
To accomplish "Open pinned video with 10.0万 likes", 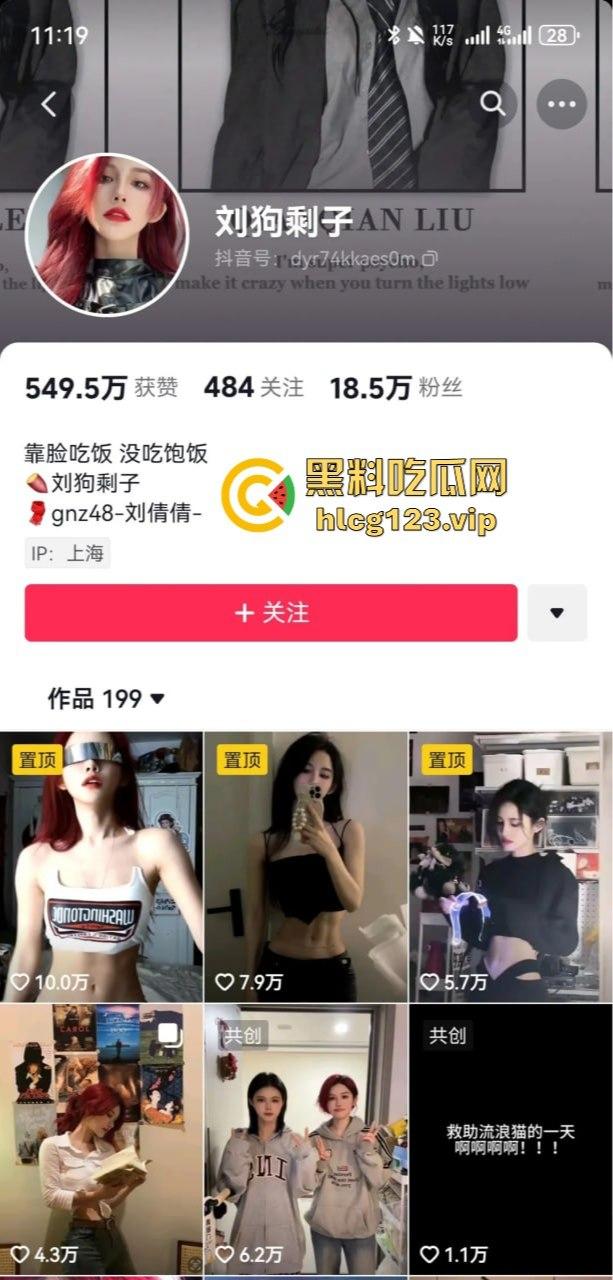I will pos(101,866).
